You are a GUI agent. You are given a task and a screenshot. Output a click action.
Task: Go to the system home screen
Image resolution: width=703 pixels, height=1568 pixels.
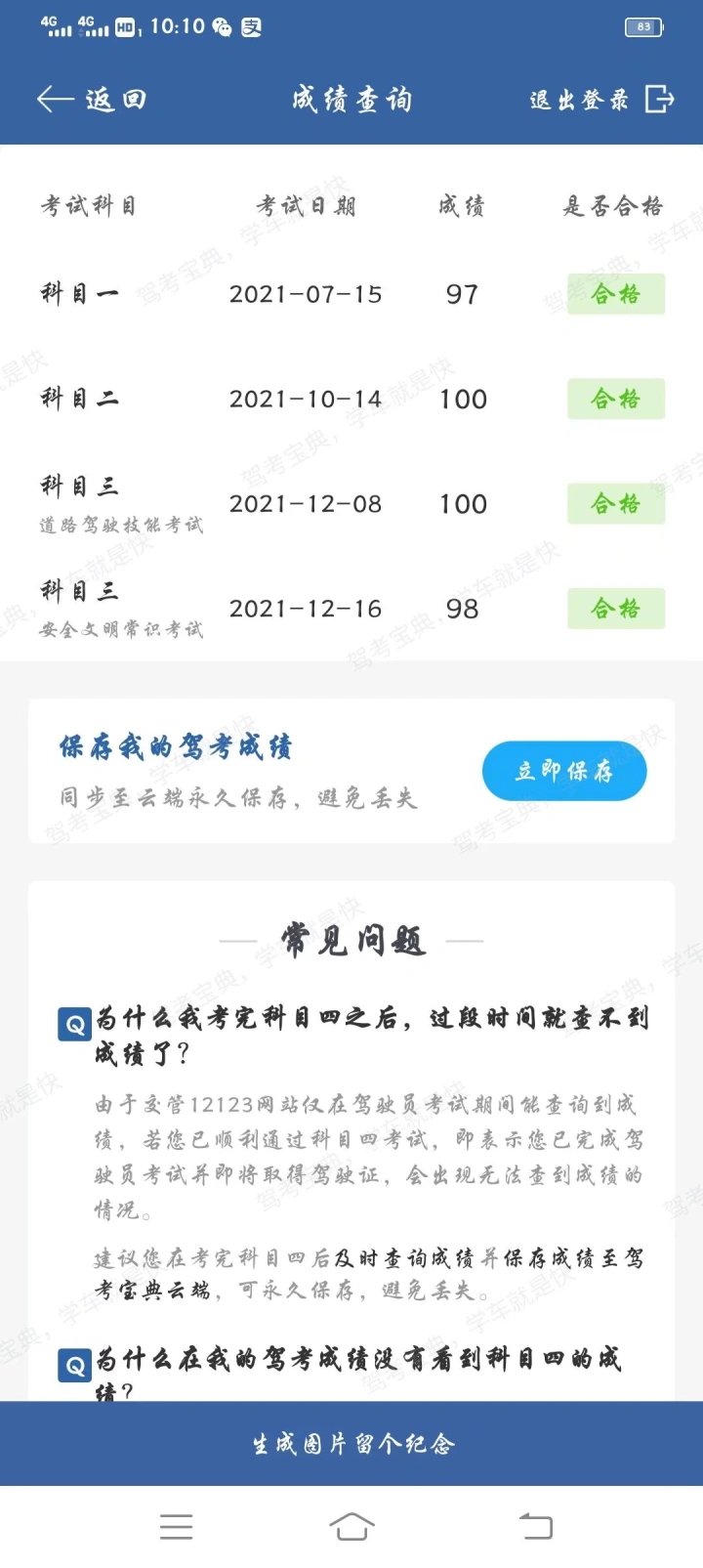tap(351, 1526)
